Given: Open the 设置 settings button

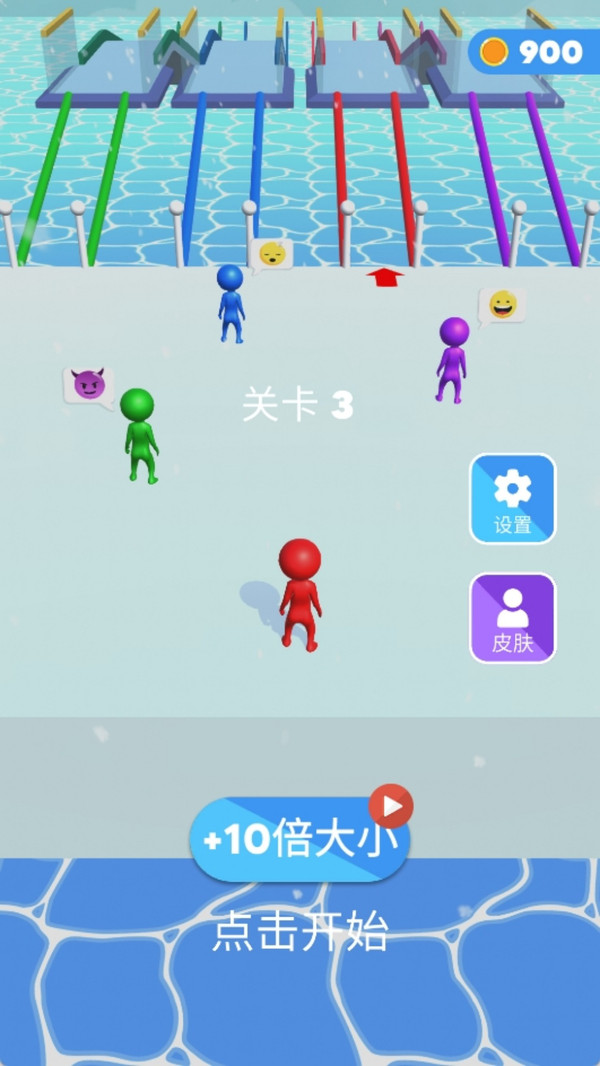Looking at the screenshot, I should tap(512, 499).
